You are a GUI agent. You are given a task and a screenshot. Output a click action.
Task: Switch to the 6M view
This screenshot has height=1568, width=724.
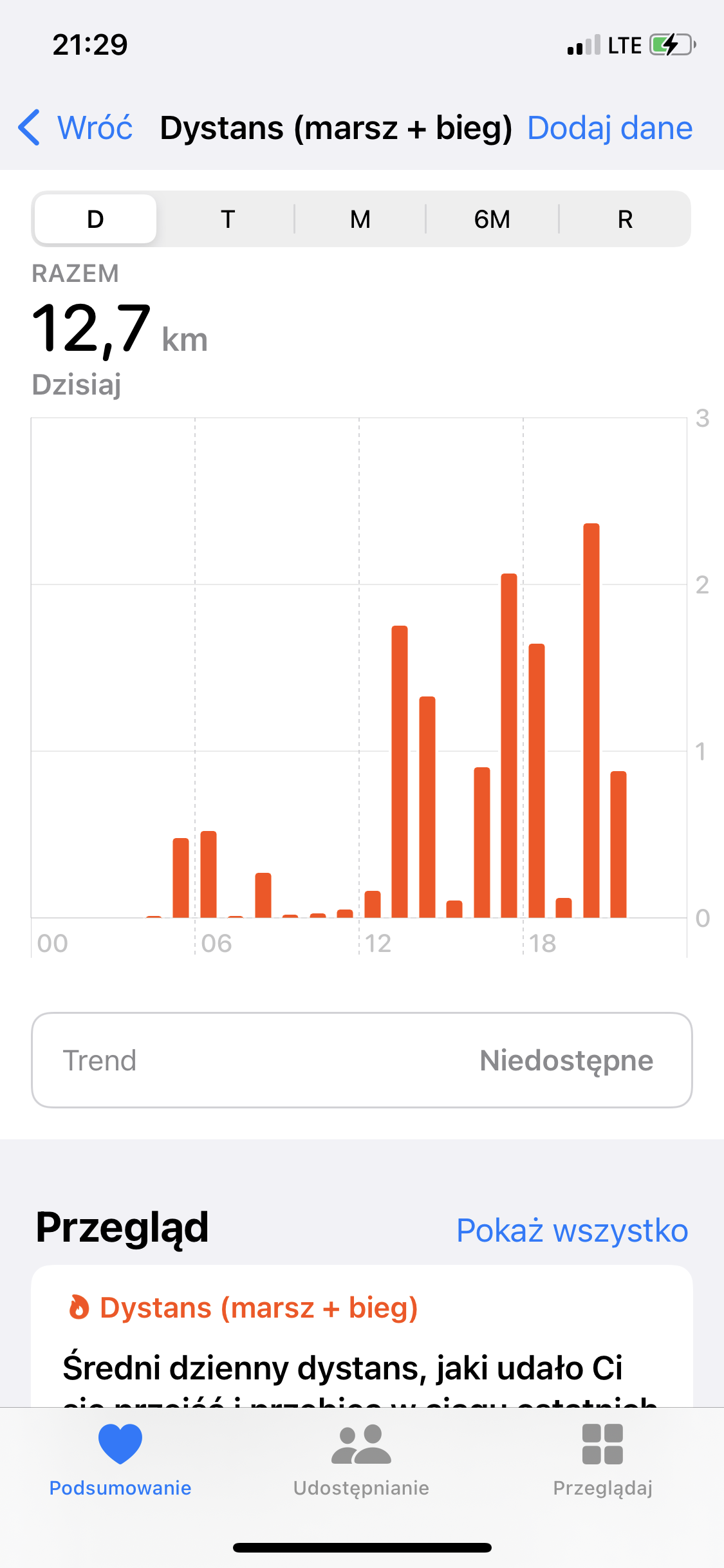(492, 219)
